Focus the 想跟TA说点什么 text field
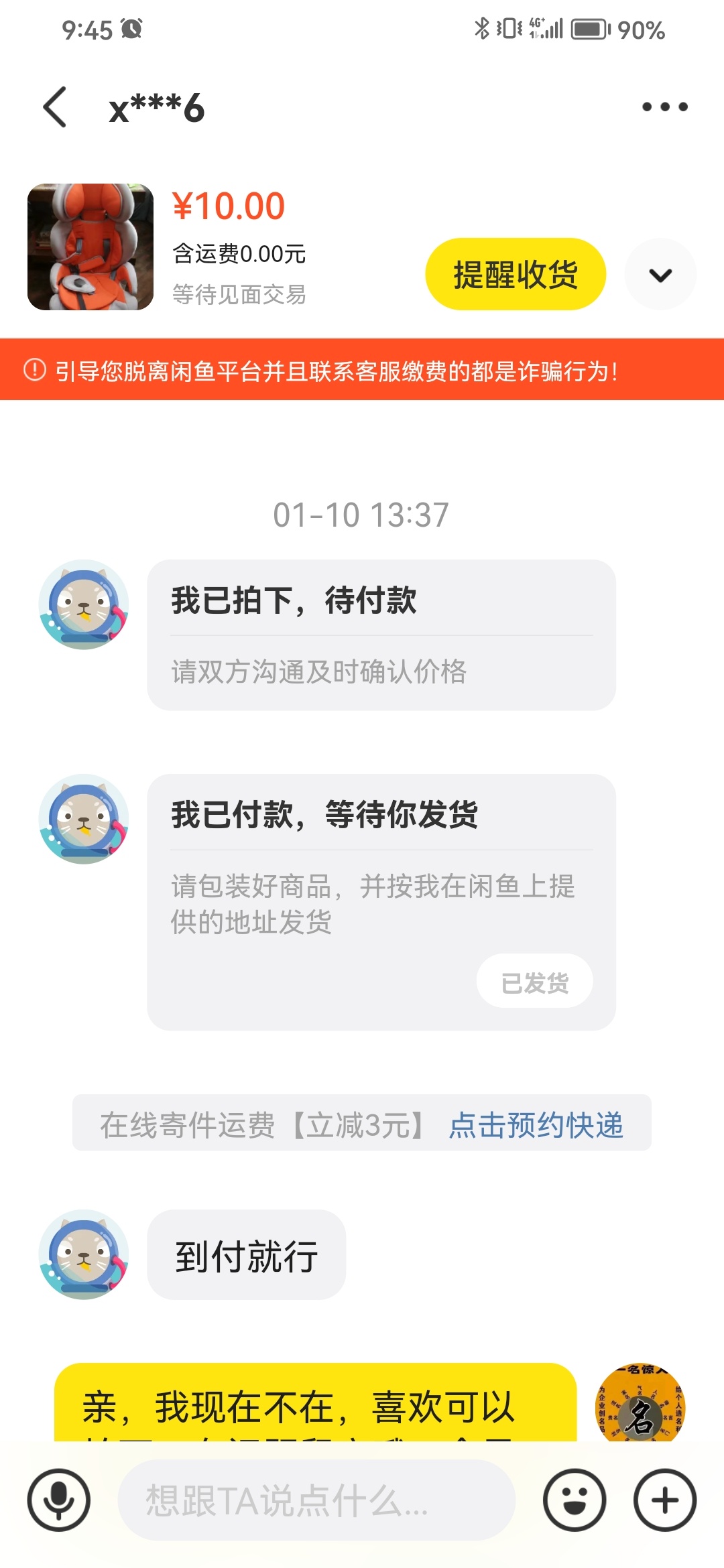This screenshot has width=724, height=1568. click(316, 1500)
